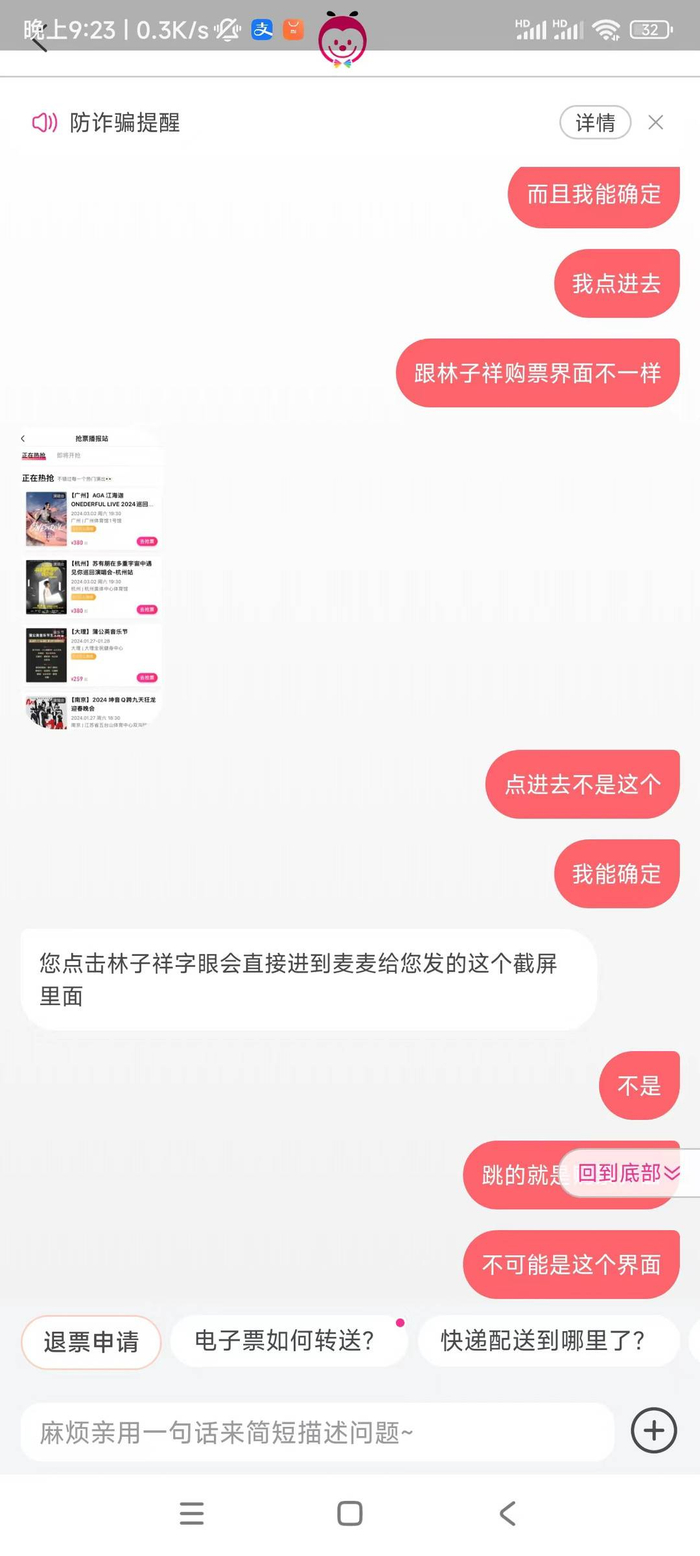The image size is (700, 1556).
Task: Dismiss the 防诈骗提醒 banner
Action: pyautogui.click(x=655, y=123)
